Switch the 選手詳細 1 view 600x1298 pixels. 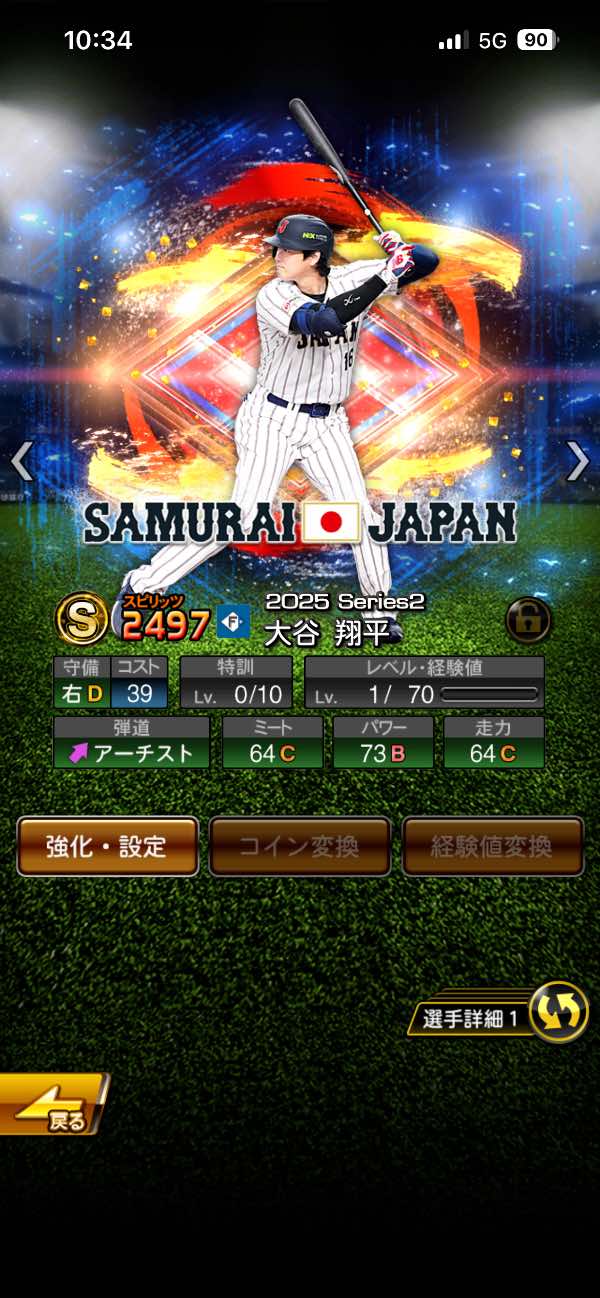click(x=557, y=1011)
